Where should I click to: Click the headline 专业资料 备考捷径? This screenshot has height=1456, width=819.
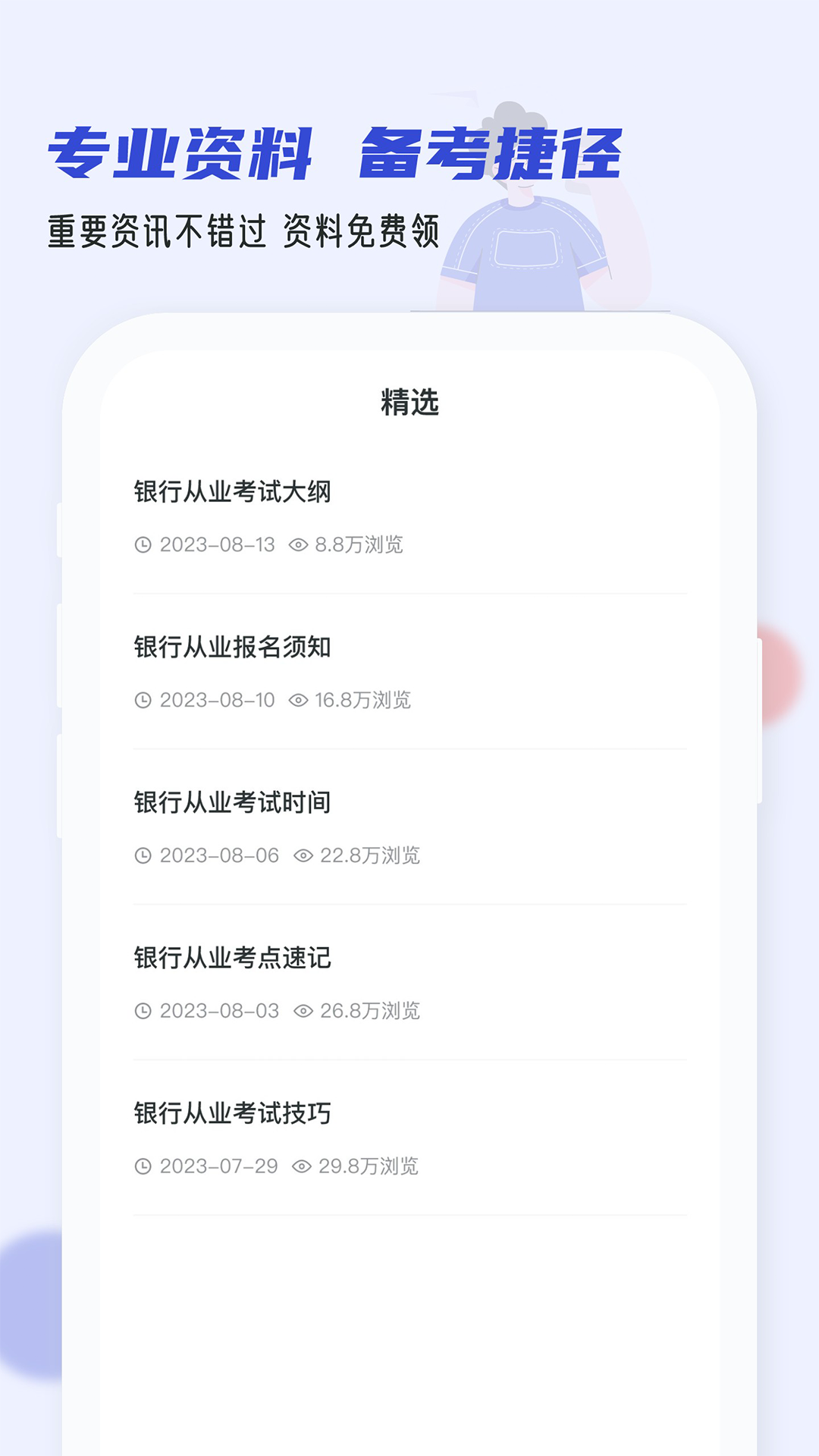(x=342, y=152)
